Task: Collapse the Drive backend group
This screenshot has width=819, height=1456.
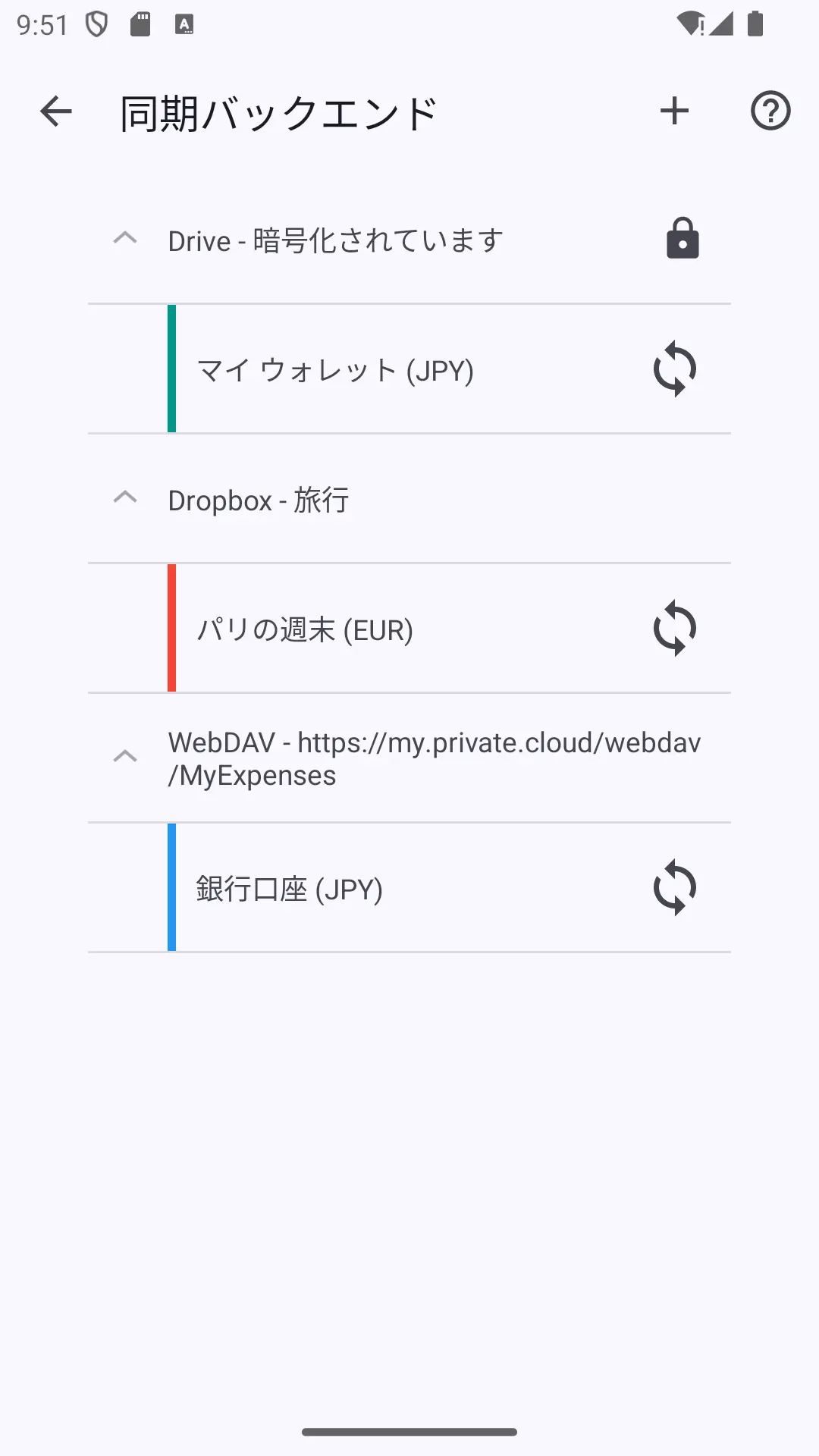Action: tap(125, 239)
